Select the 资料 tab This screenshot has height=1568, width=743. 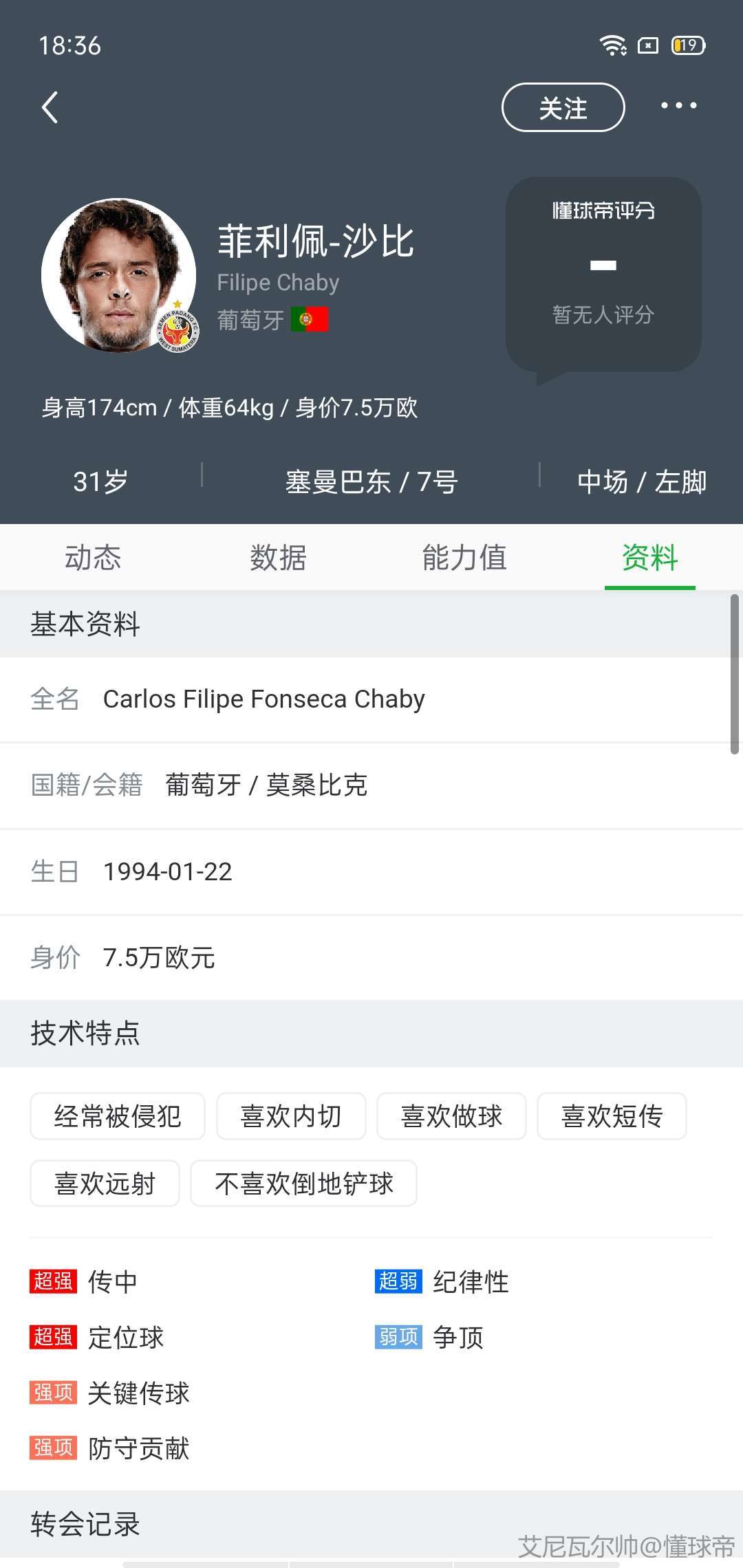pos(650,557)
